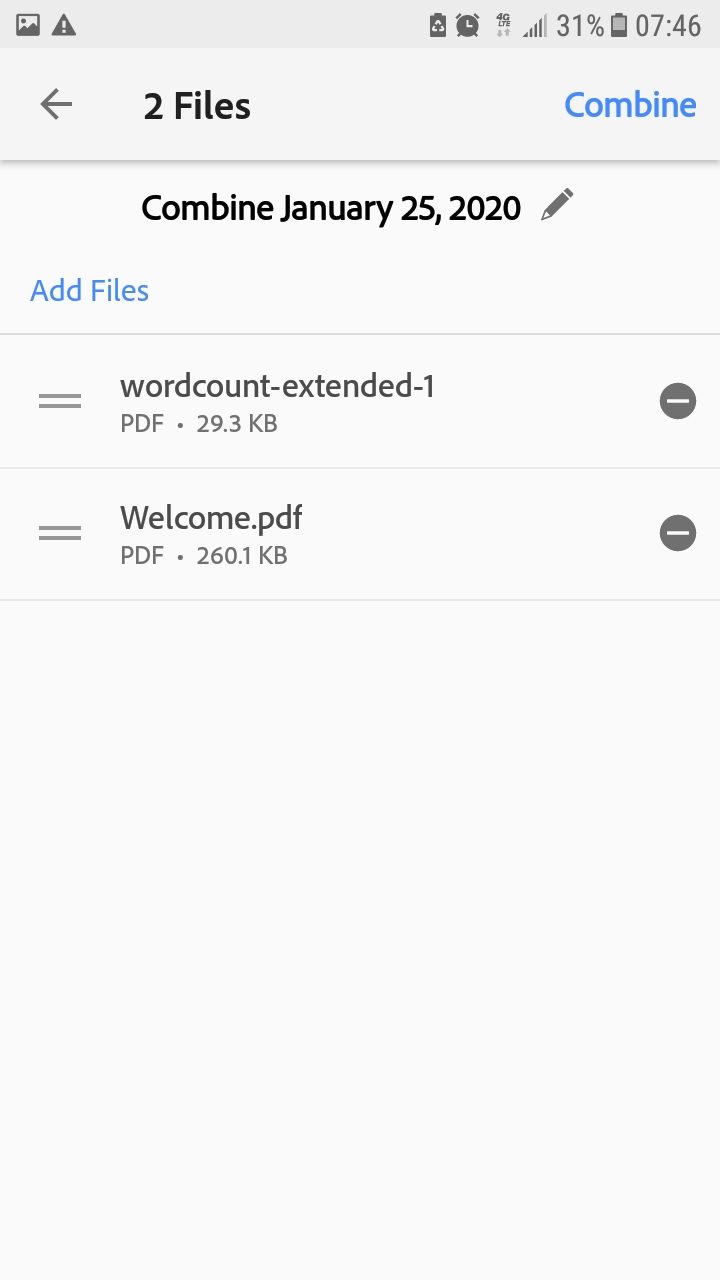The height and width of the screenshot is (1280, 720).
Task: Tap the 4G LTE network icon
Action: coord(501,26)
